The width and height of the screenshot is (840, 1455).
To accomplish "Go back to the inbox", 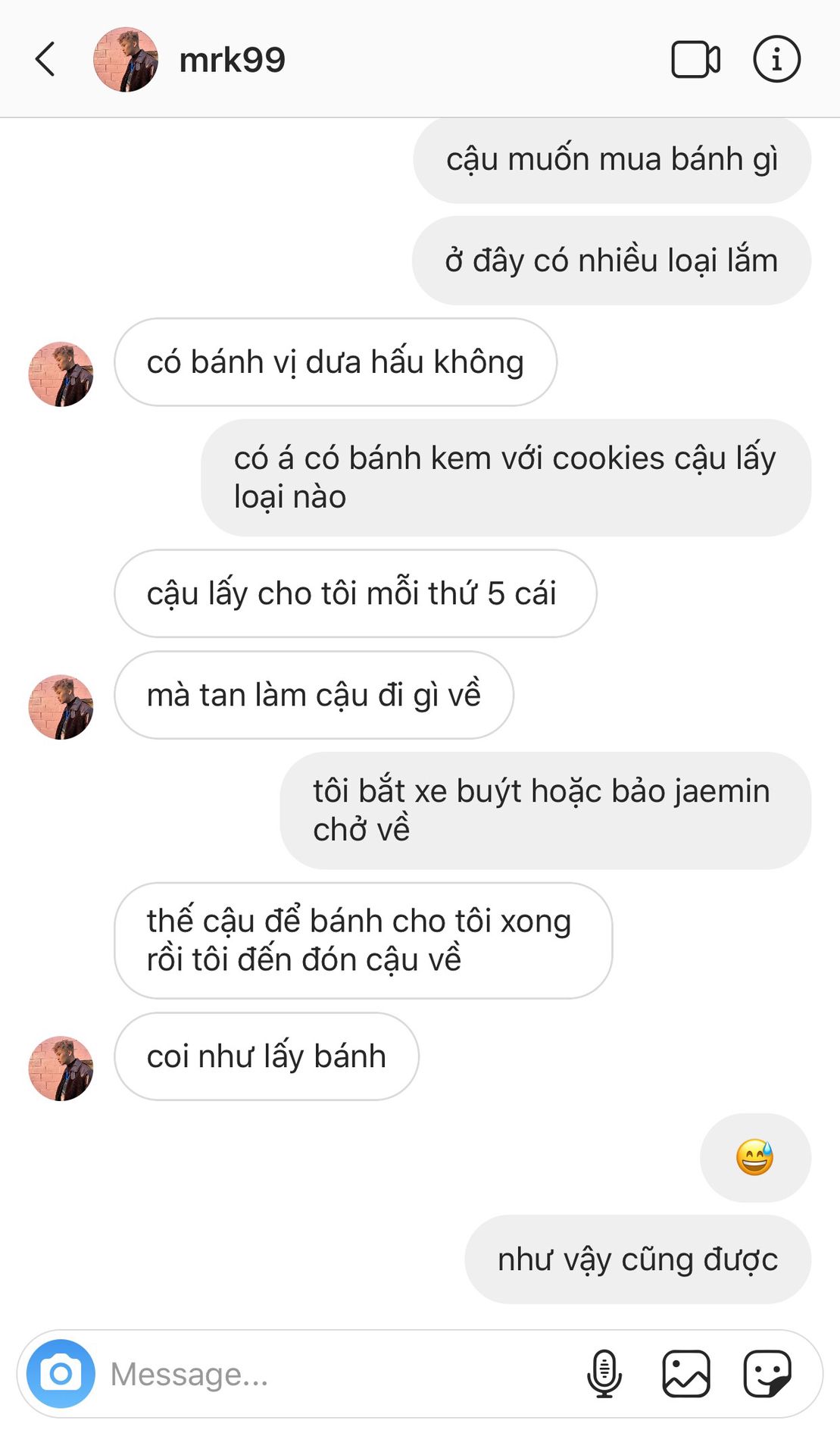I will [x=45, y=59].
